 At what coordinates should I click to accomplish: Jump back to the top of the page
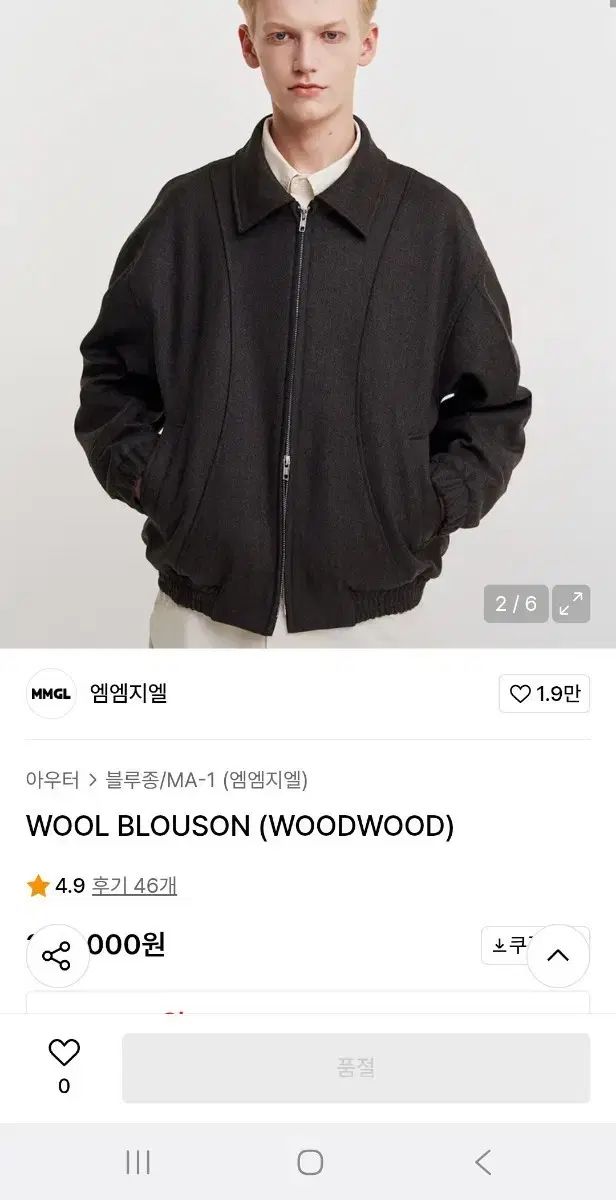(558, 955)
